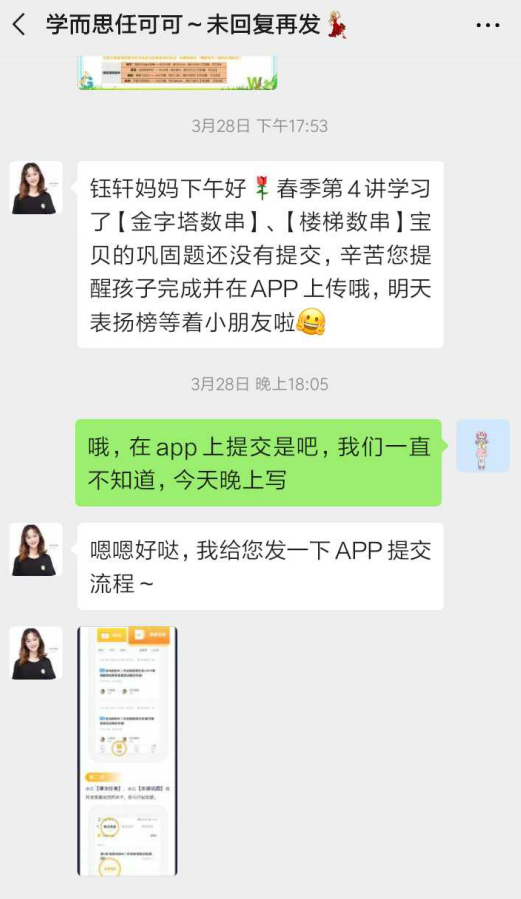
Task: Tap the teacher's avatar beside 钰轩妈妈下午好 message
Action: click(x=36, y=187)
